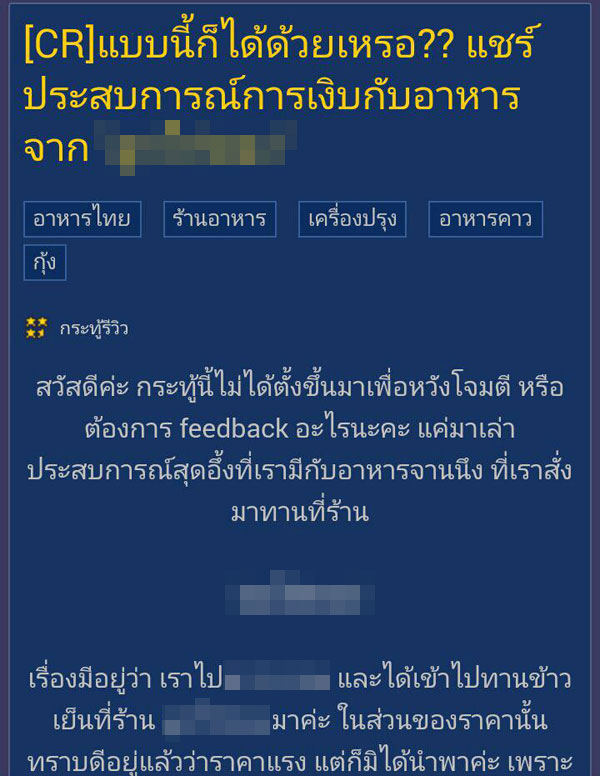View posts tagged อาหารคาว
The width and height of the screenshot is (600, 776).
pos(485,220)
